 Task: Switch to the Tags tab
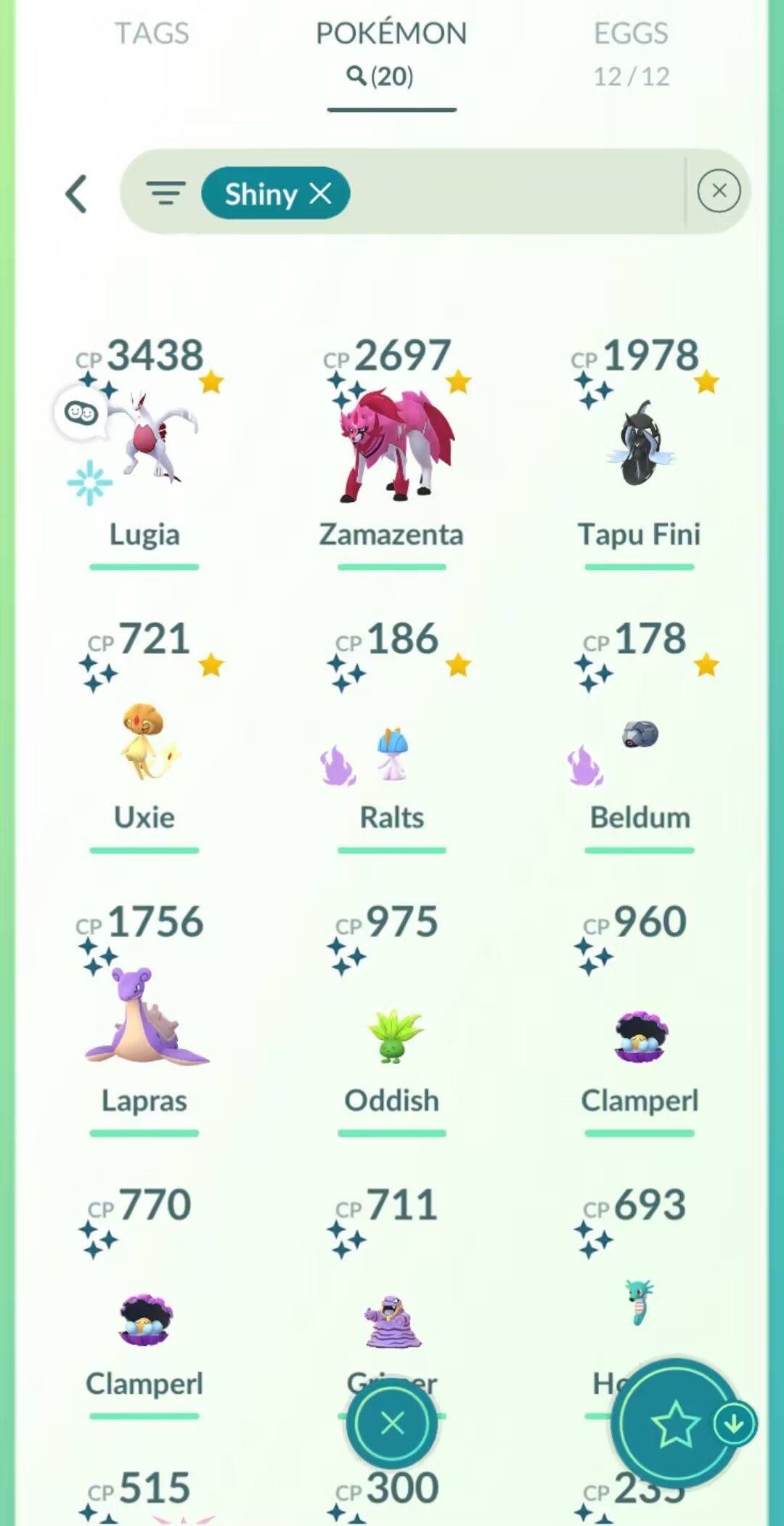[x=152, y=33]
